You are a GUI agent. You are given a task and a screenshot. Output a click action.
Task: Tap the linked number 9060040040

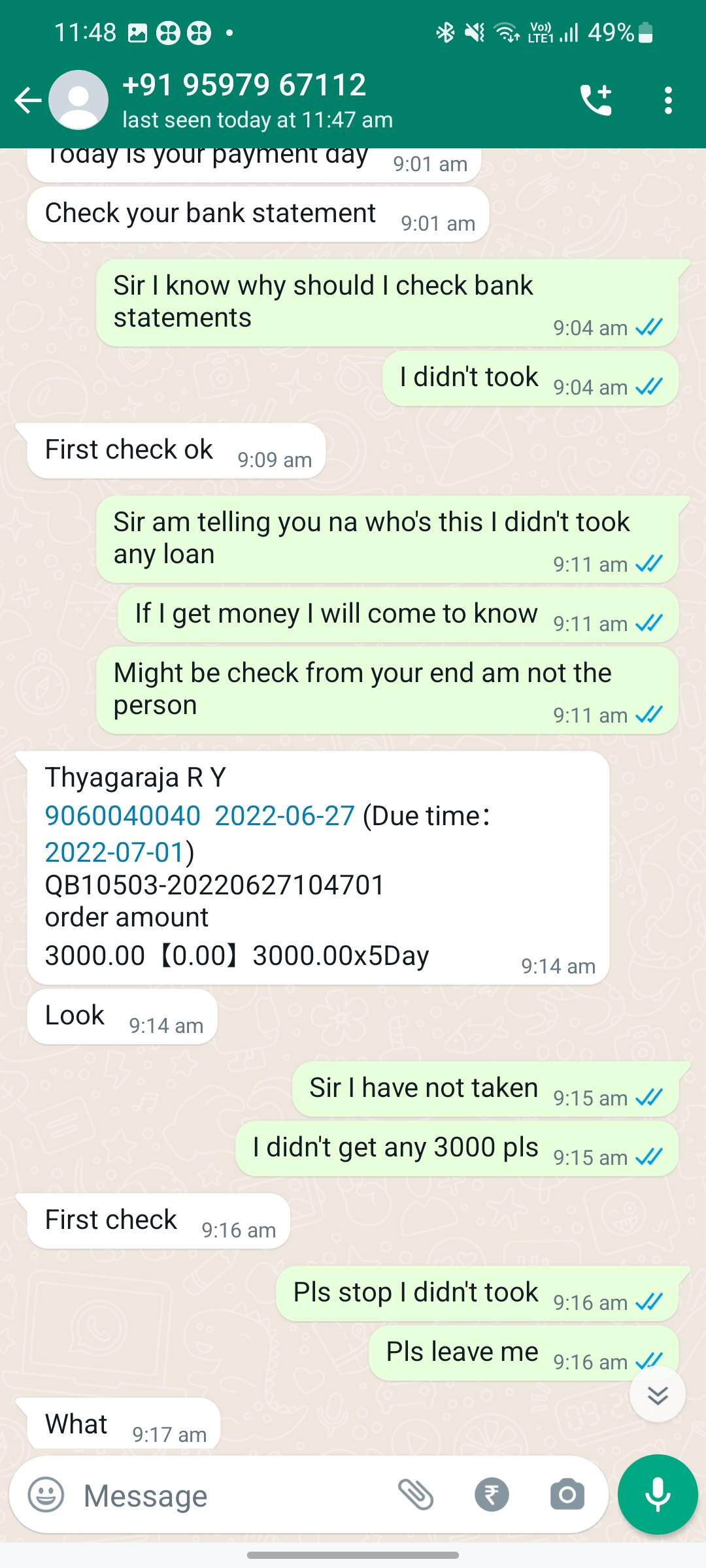(x=122, y=815)
